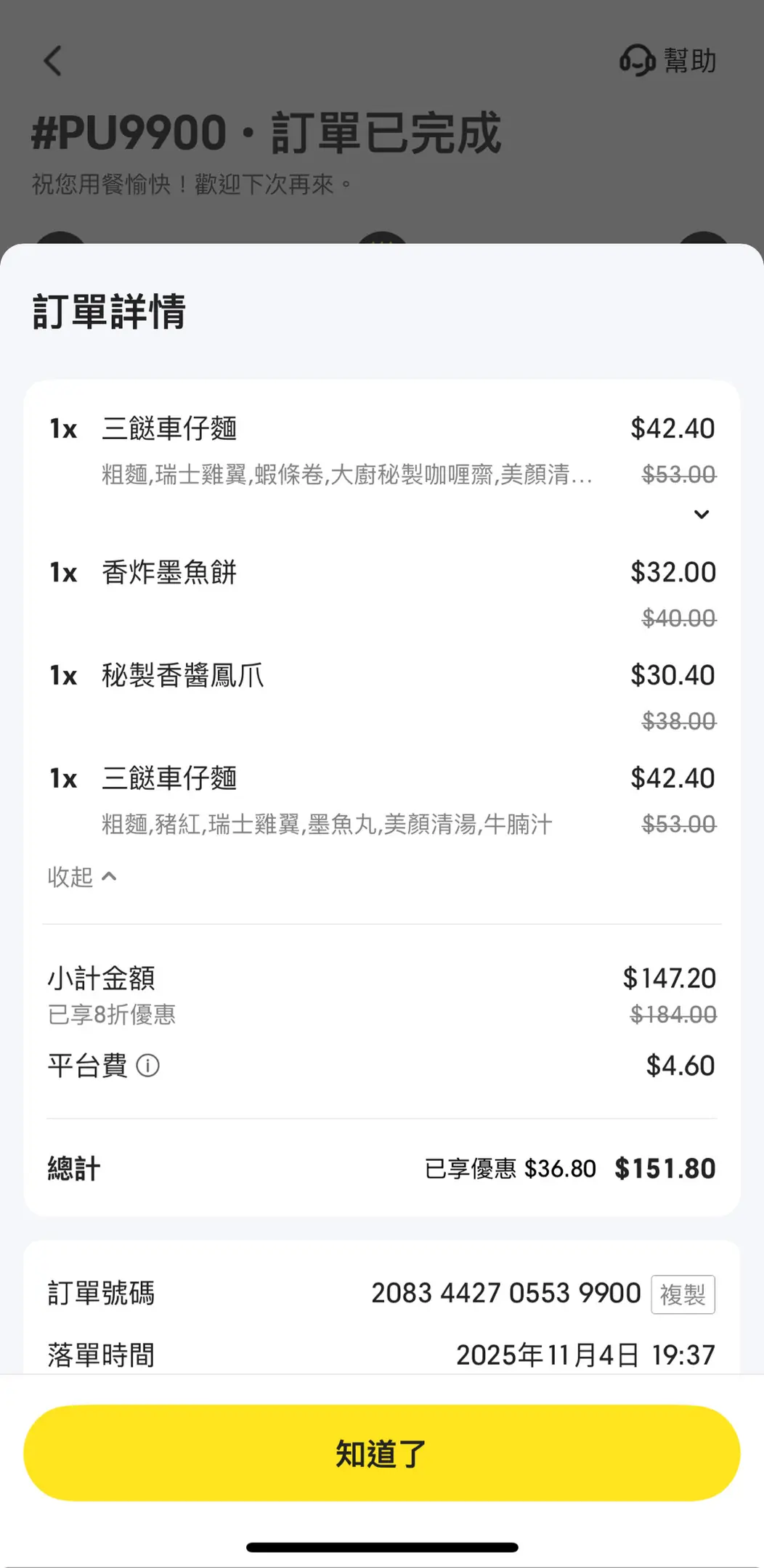Go back using the top-left arrow
The height and width of the screenshot is (1568, 764).
pos(53,61)
